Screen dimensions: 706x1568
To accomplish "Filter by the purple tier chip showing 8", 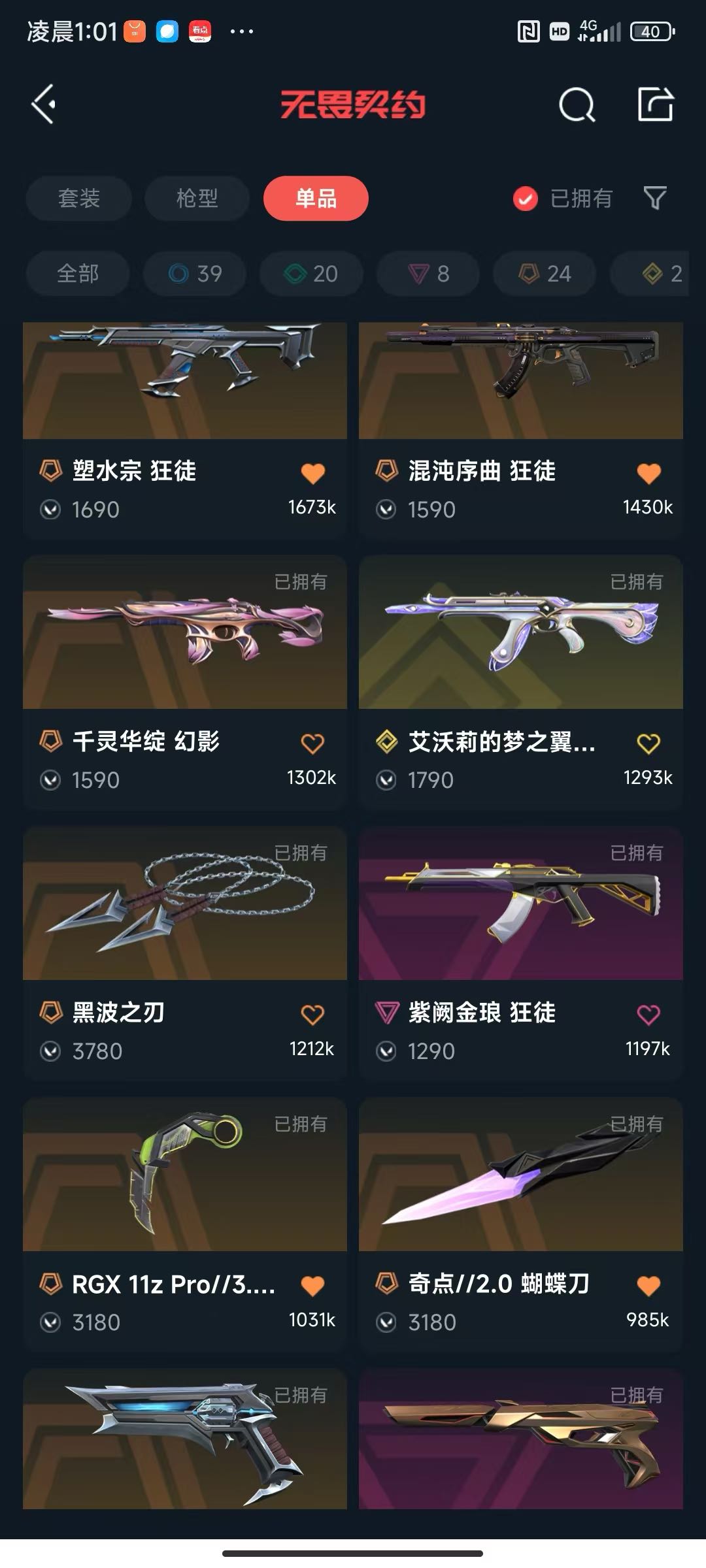I will pos(428,273).
